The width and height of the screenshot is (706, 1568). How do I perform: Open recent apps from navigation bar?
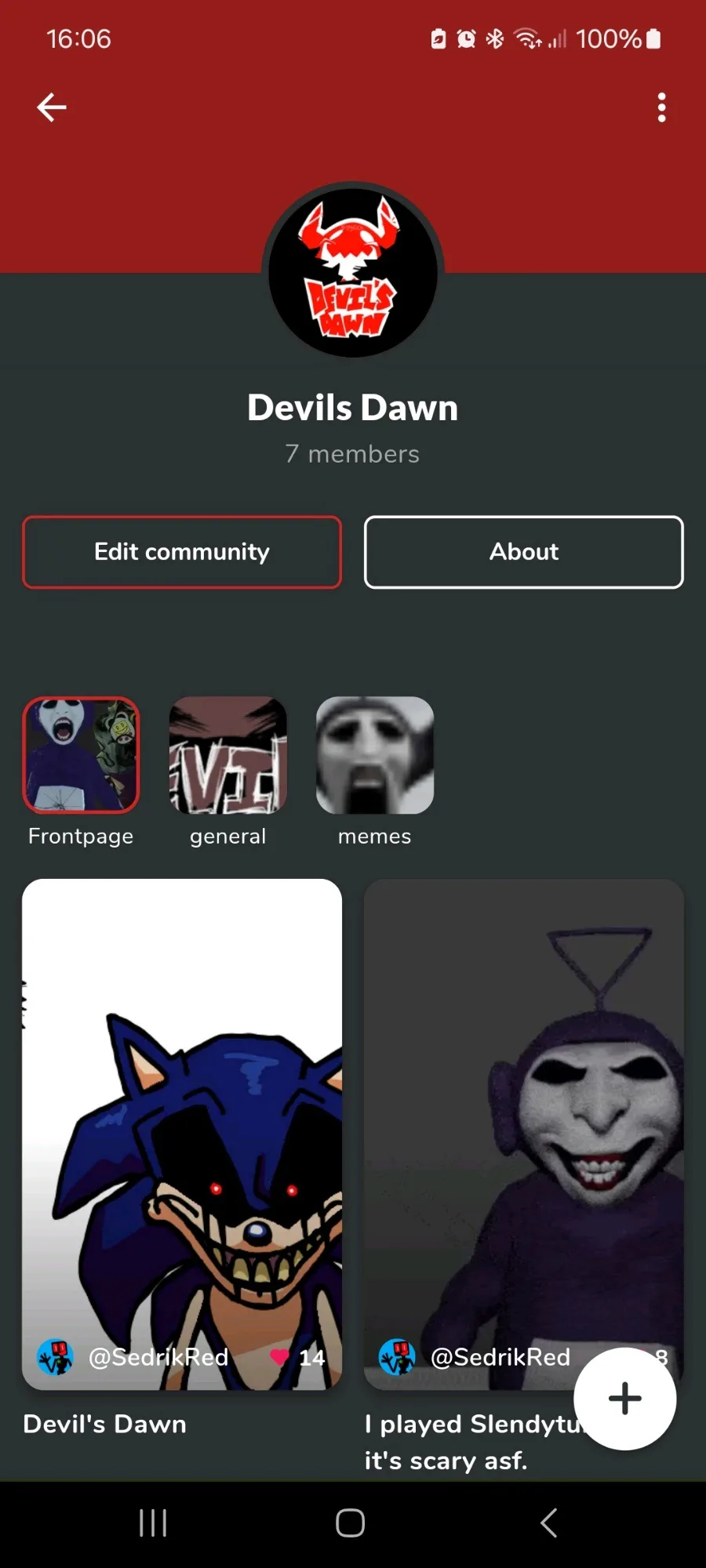tap(153, 1523)
